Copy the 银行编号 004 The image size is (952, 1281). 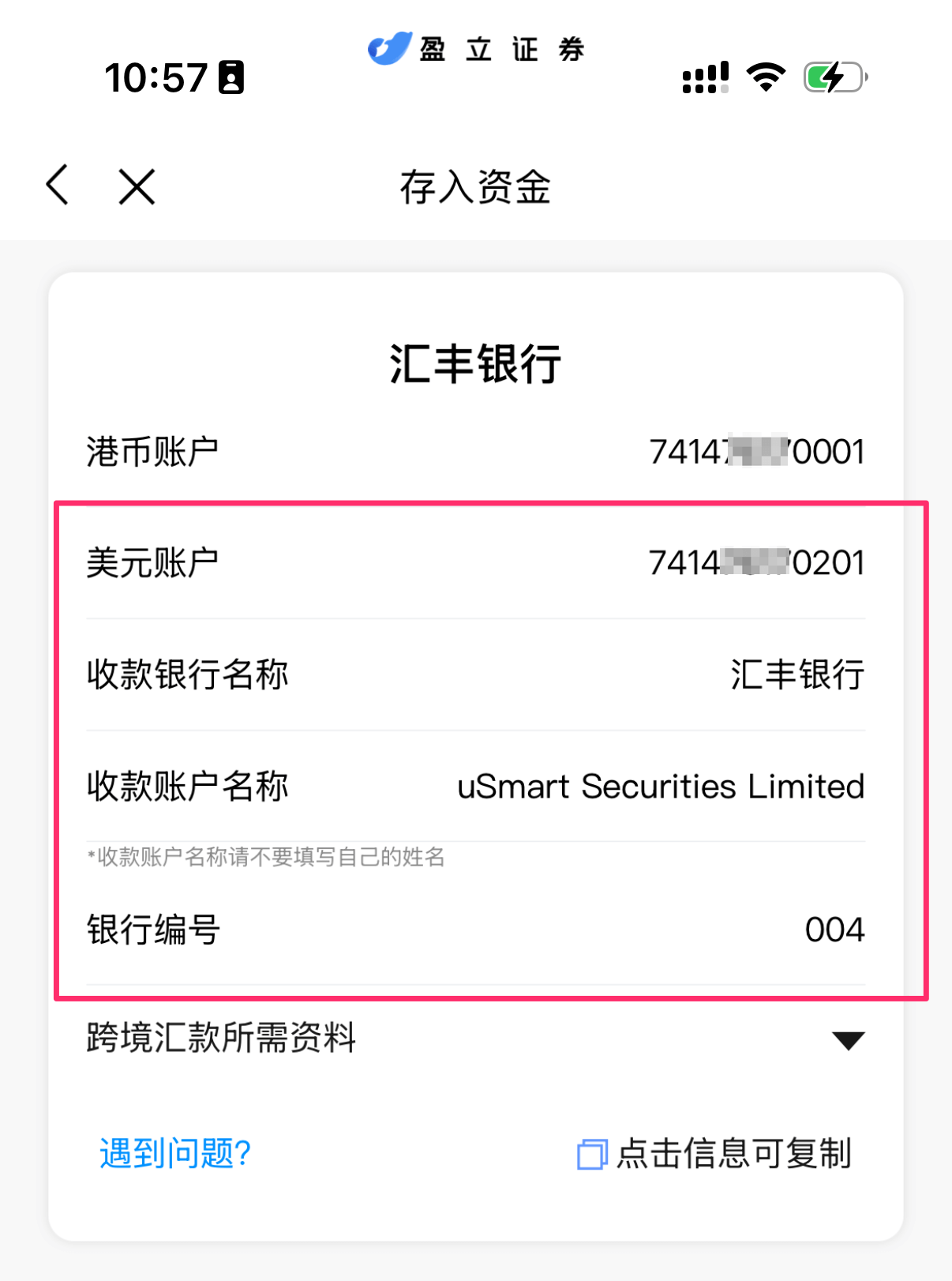point(834,930)
